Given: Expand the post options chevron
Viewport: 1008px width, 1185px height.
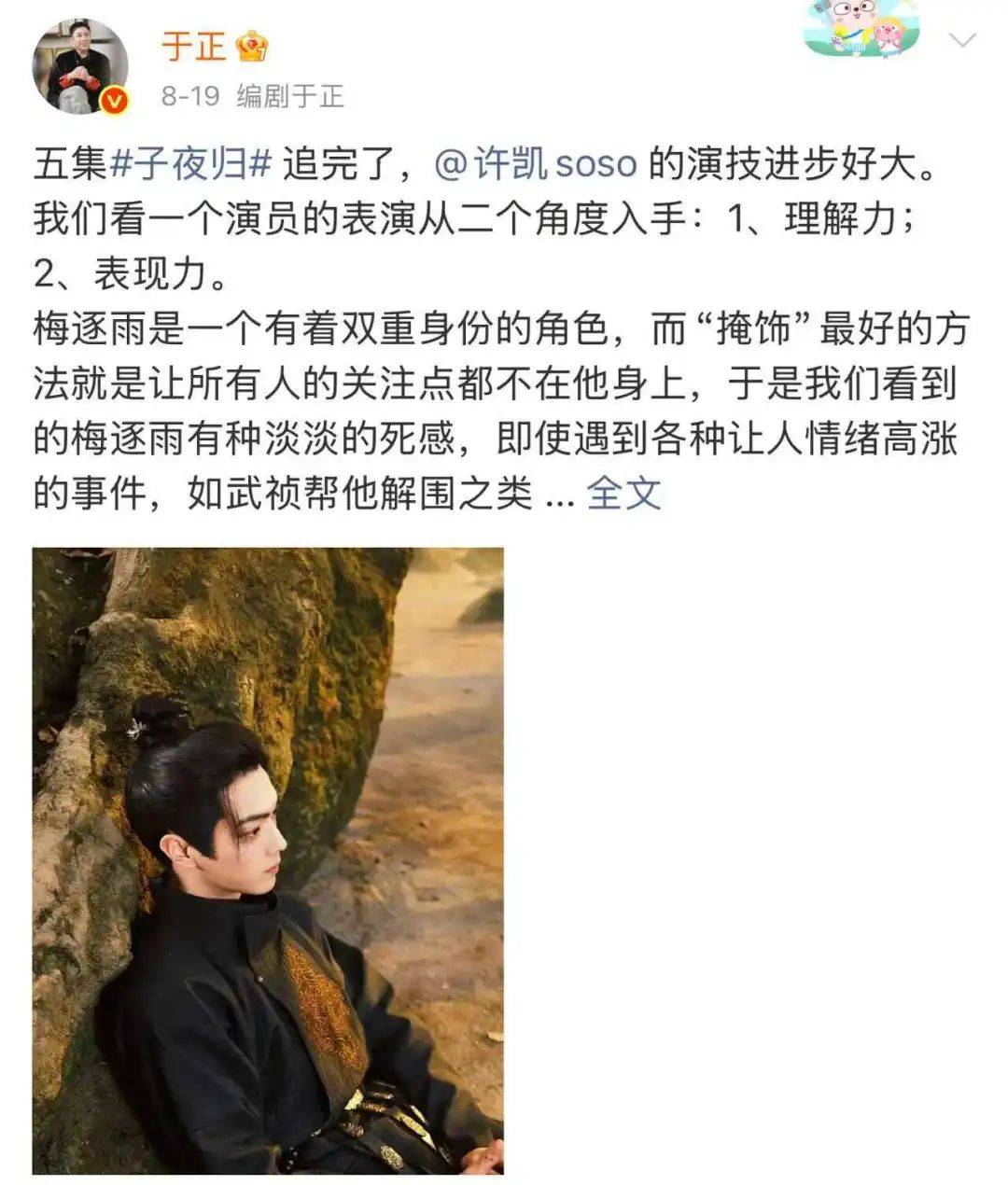Looking at the screenshot, I should click(961, 41).
